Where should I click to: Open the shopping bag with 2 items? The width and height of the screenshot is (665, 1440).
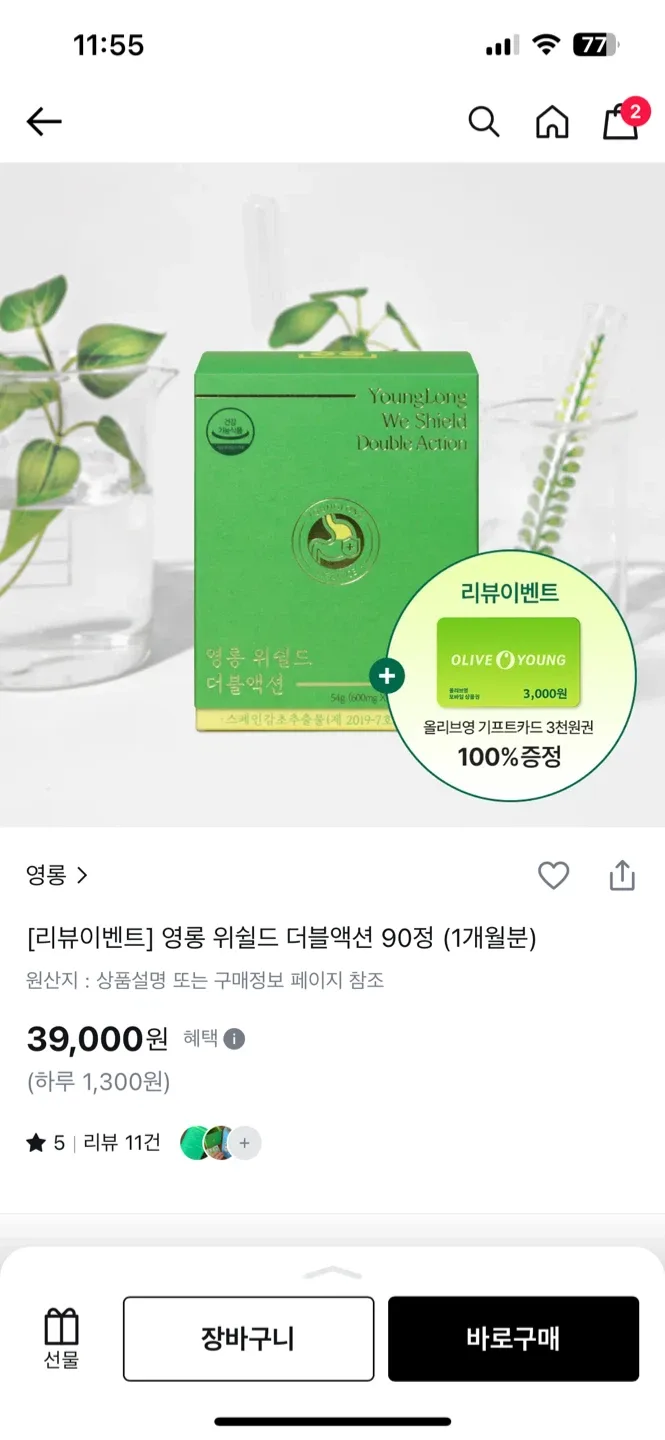621,121
